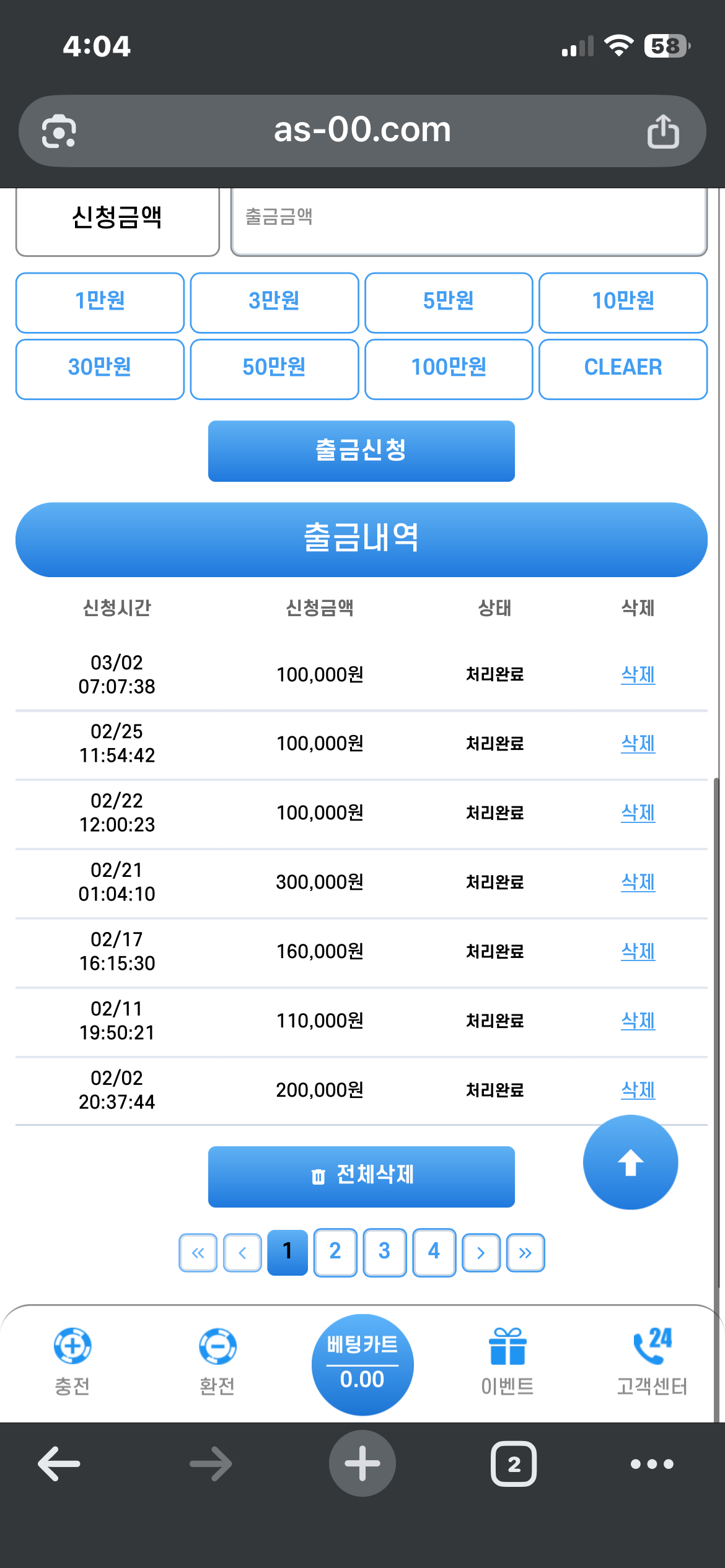Delete the 02/21 300,000원 record
725x1568 pixels.
click(x=638, y=882)
